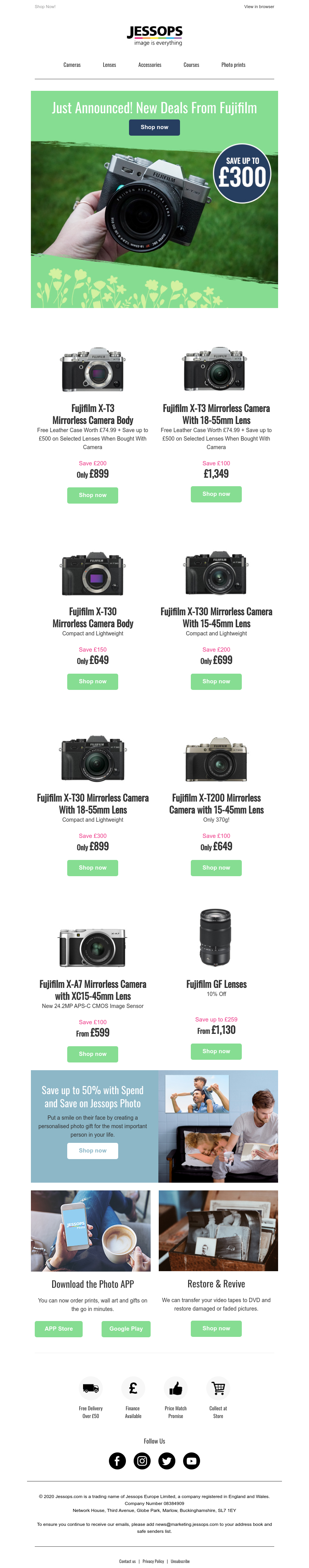
Task: Shop now for Fujifilm GF Lenses
Action: coord(216,1051)
